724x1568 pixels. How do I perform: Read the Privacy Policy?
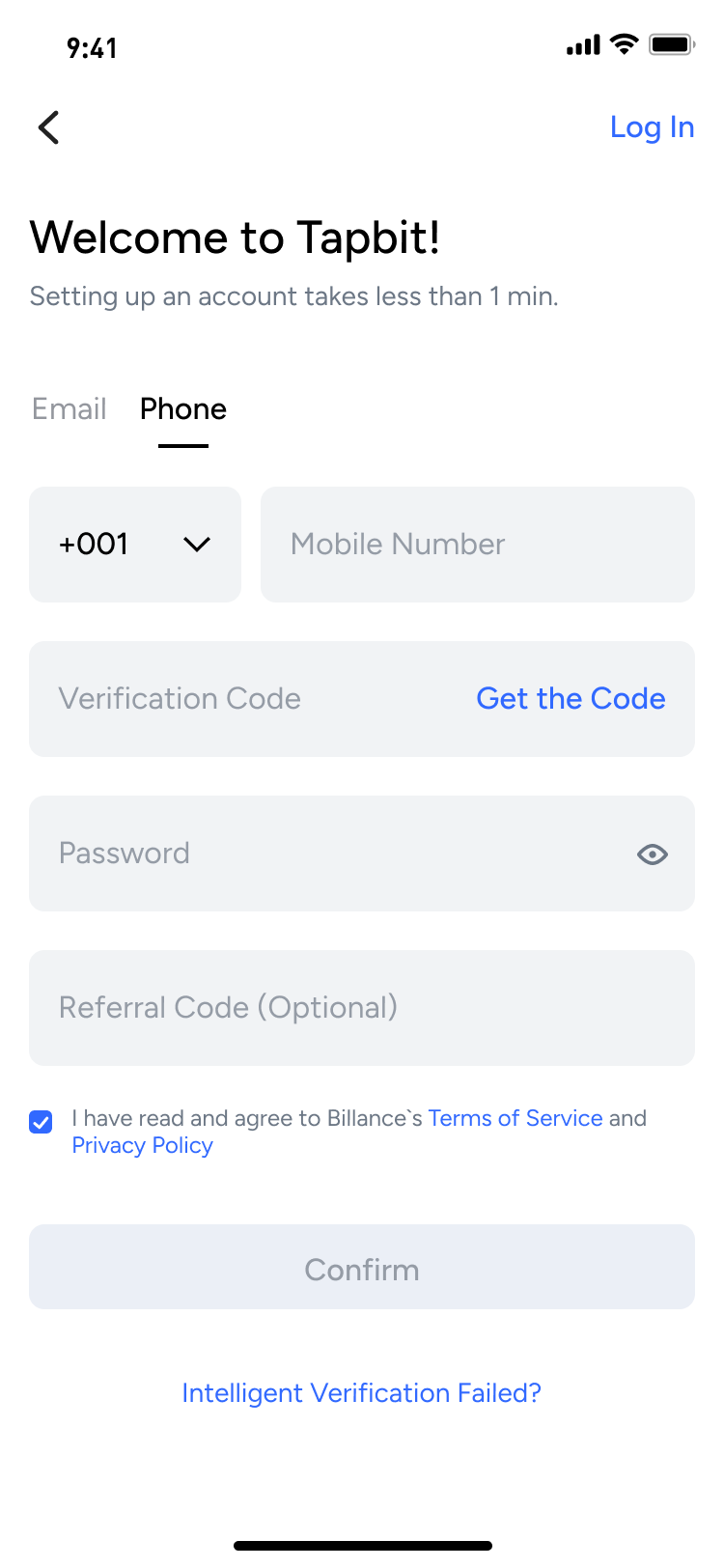coord(143,1146)
